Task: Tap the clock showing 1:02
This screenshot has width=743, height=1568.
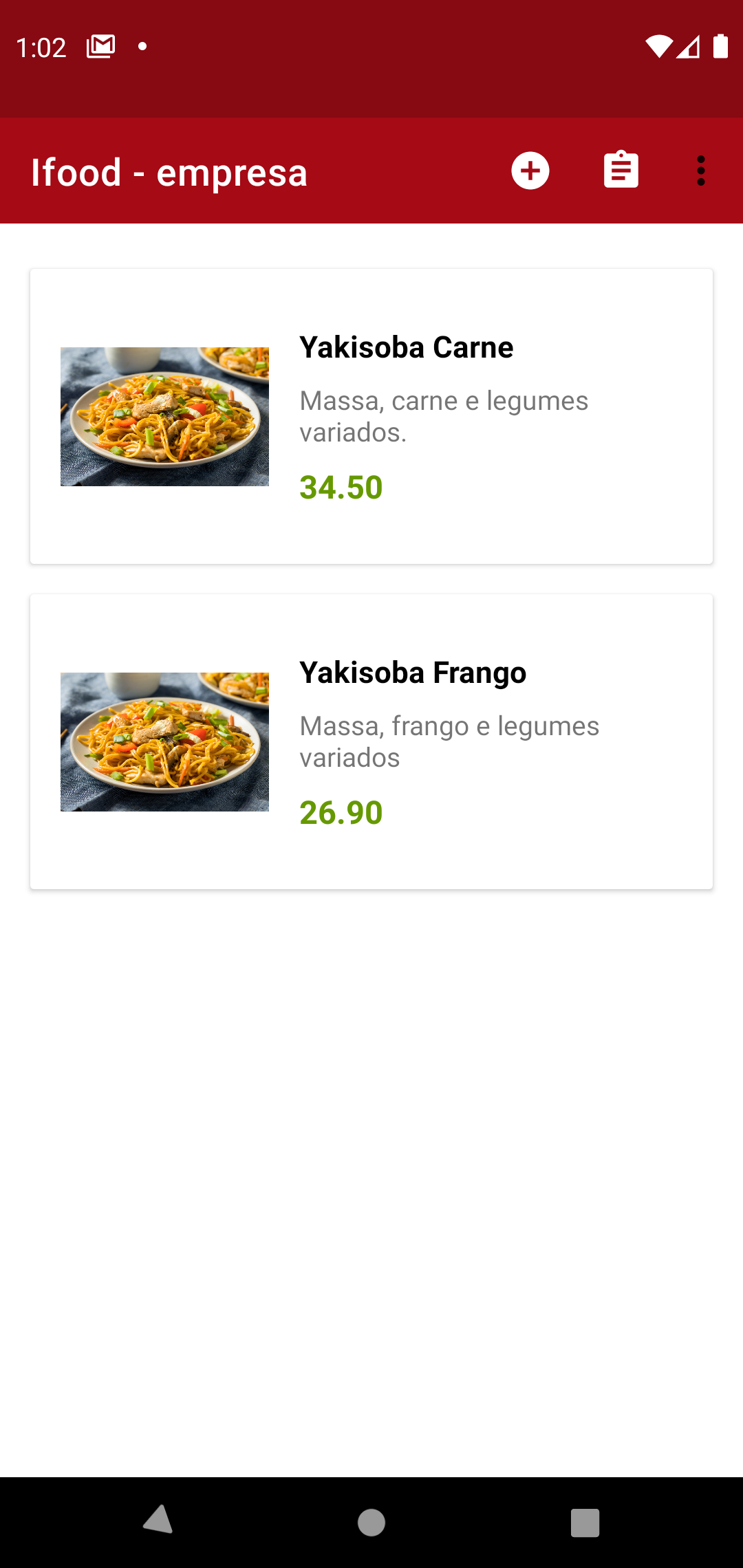Action: click(x=42, y=46)
